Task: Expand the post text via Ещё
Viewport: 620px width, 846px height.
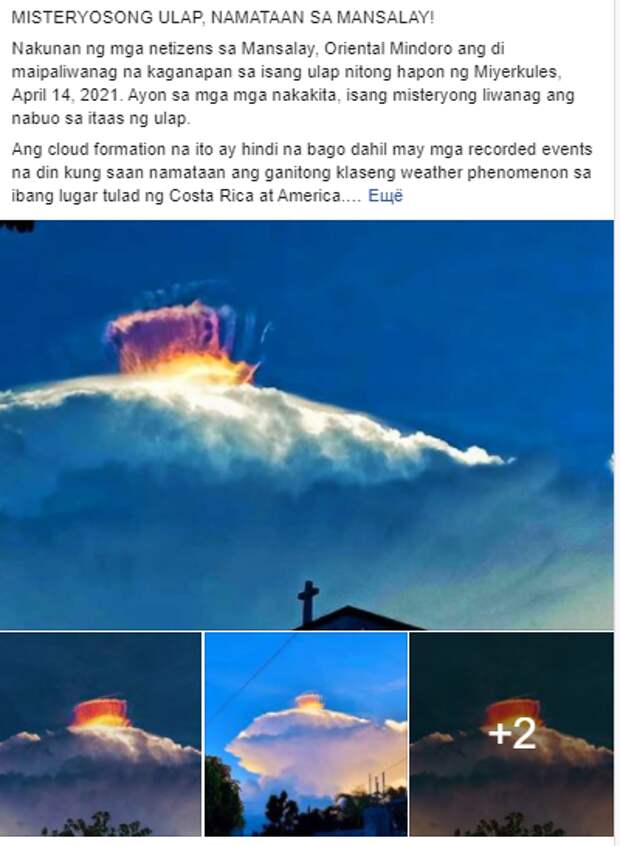Action: [x=385, y=196]
